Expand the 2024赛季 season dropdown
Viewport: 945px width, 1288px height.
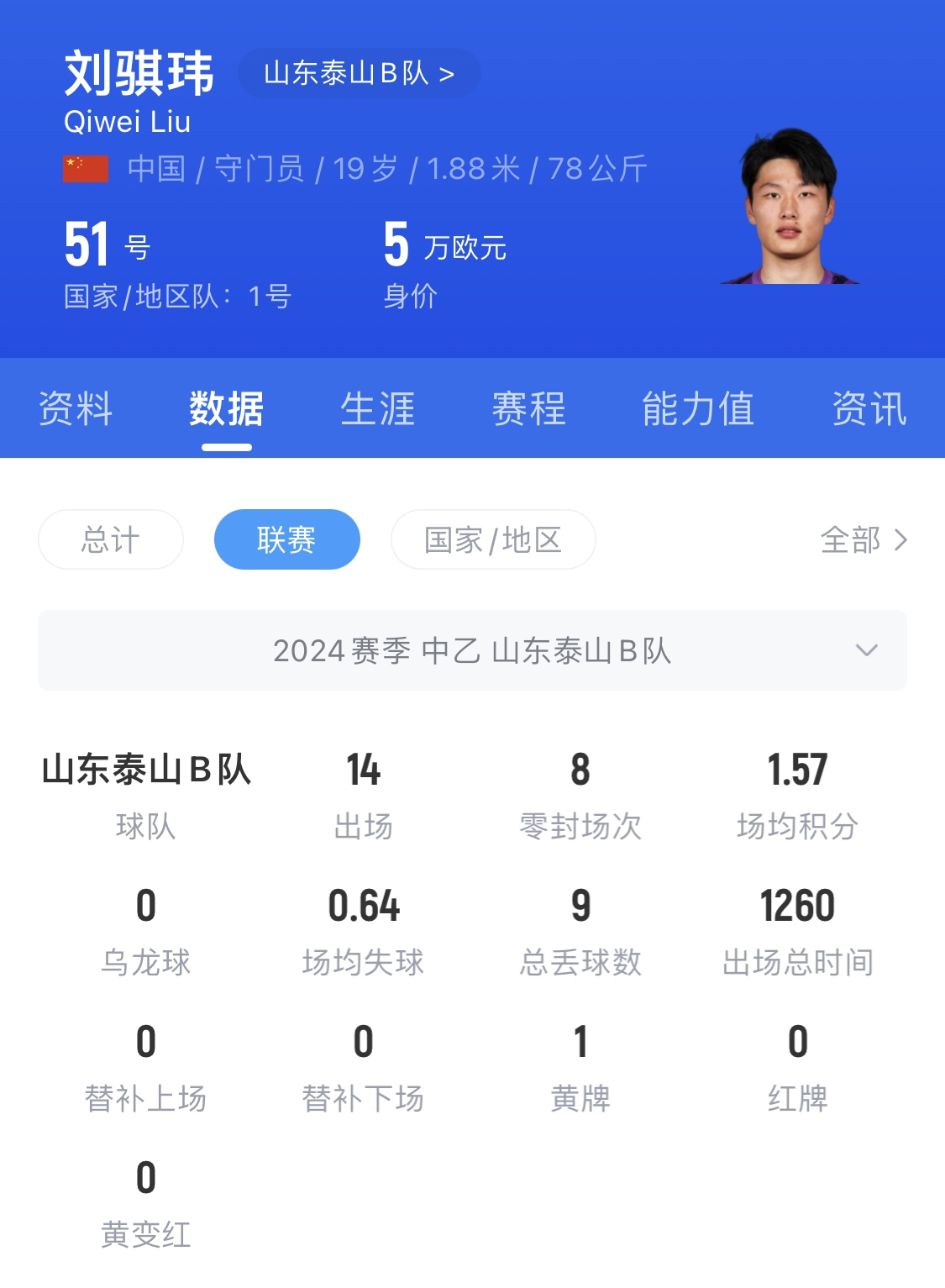[472, 650]
